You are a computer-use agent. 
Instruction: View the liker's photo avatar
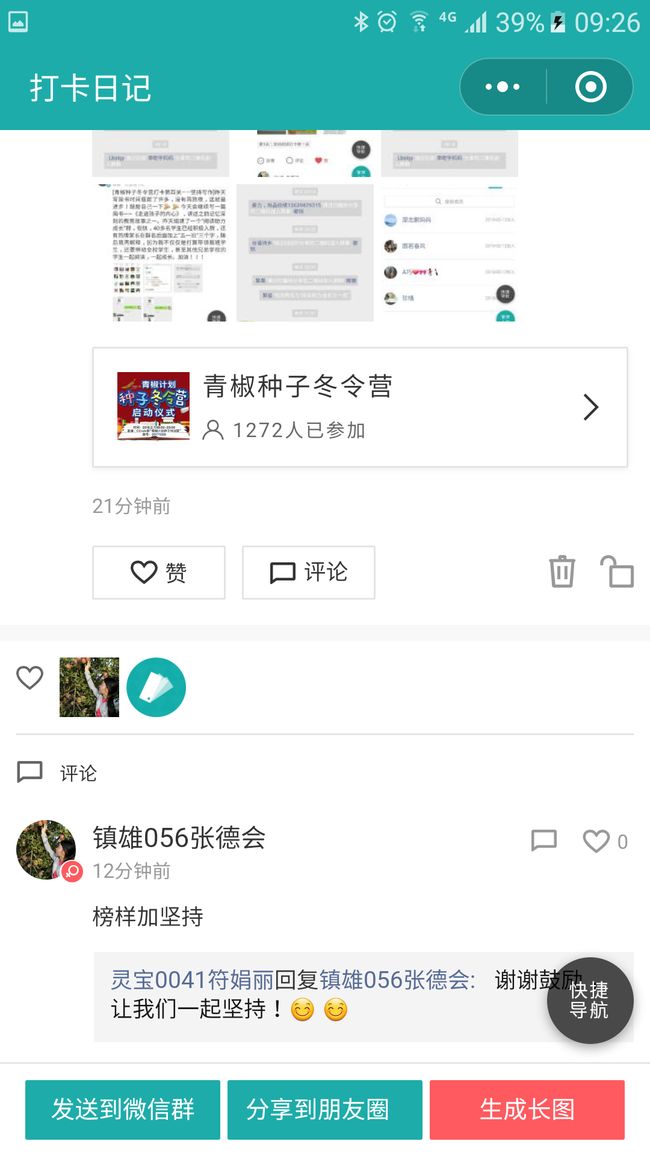click(x=89, y=687)
